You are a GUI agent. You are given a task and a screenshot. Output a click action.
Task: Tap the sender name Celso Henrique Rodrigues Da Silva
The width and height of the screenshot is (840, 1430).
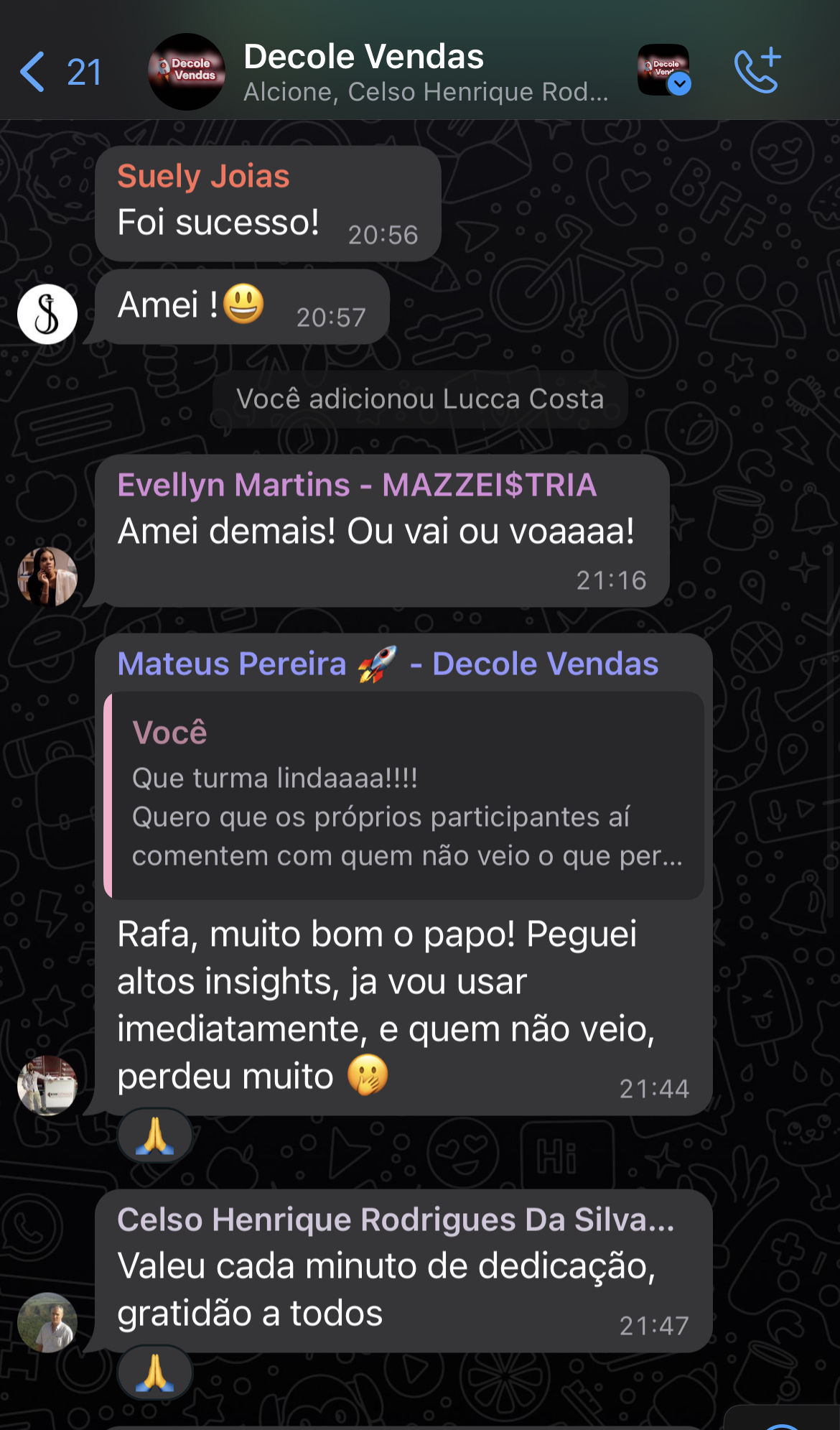tap(396, 1220)
